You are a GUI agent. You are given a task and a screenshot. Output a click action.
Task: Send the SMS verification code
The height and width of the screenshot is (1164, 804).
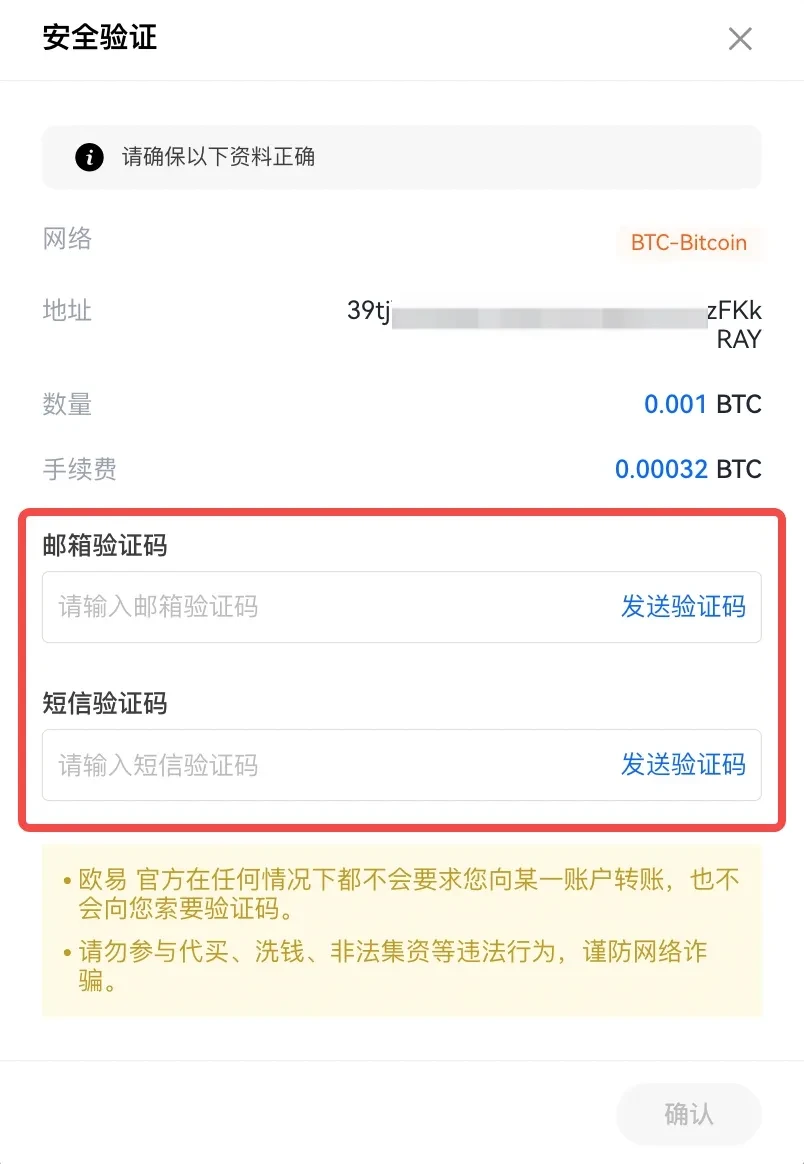683,765
